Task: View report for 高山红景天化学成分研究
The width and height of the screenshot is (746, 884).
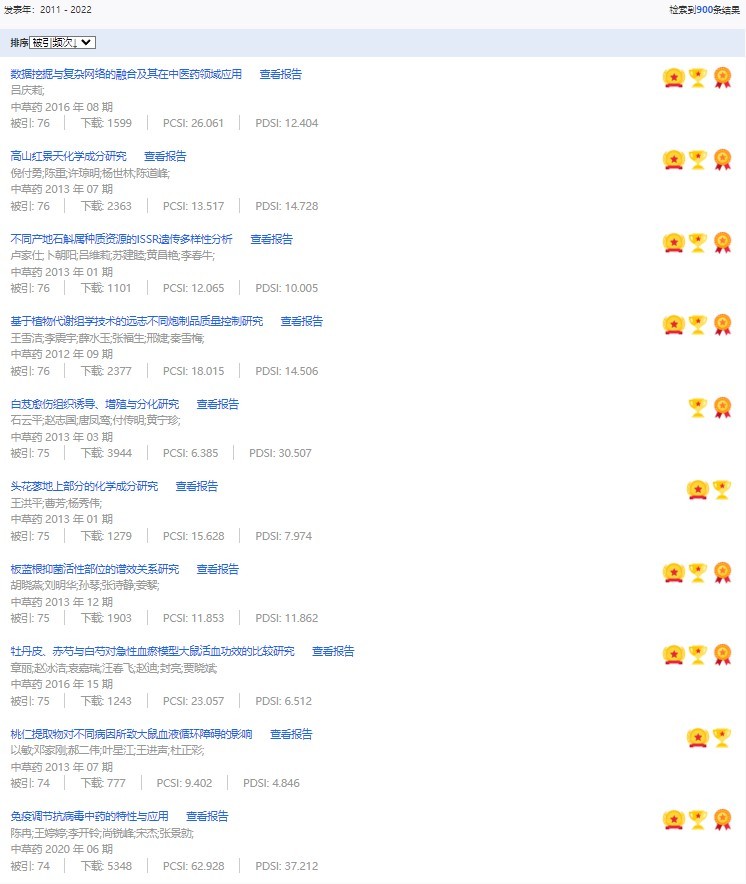Action: 165,156
